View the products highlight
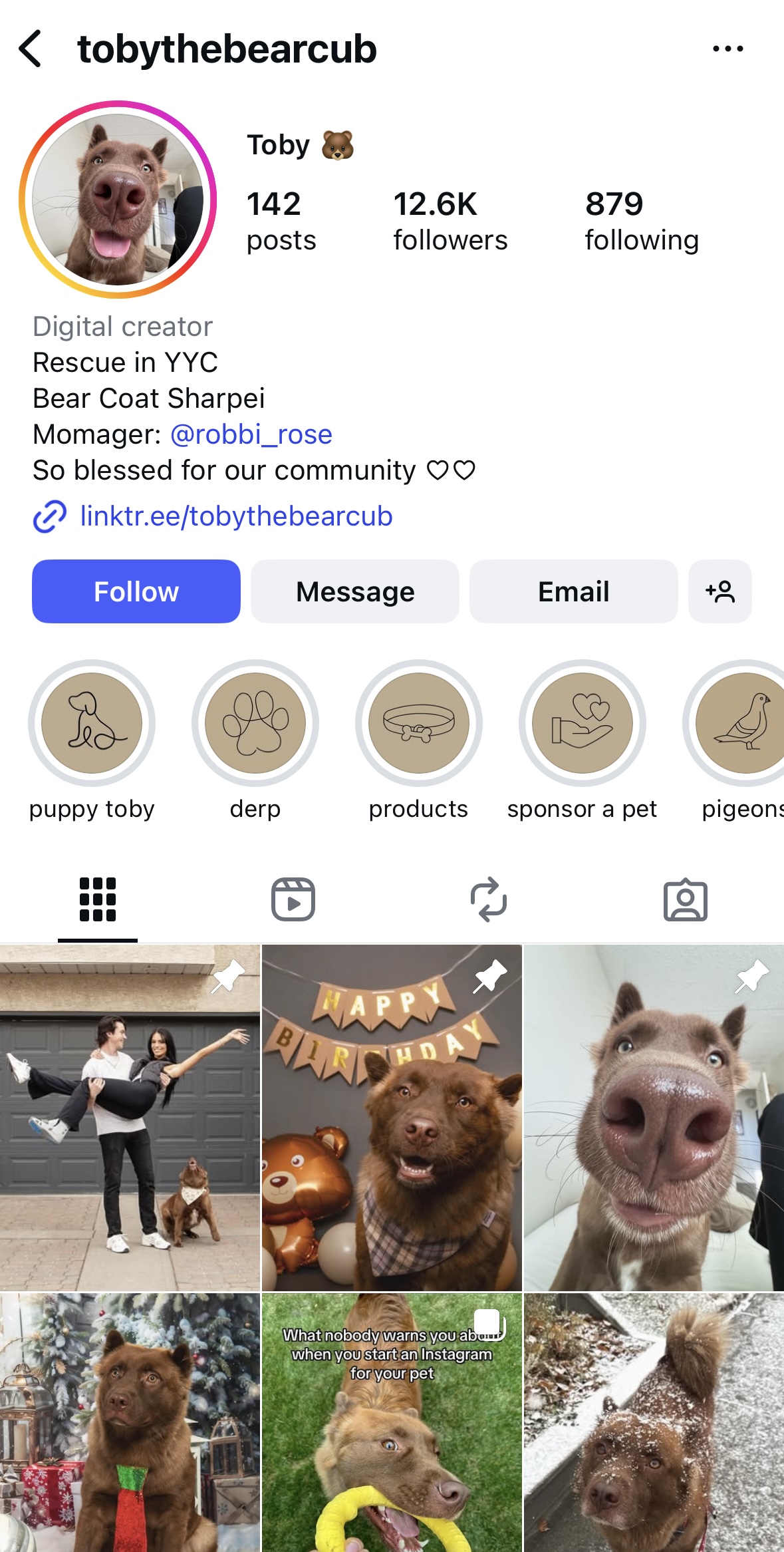 coord(419,723)
